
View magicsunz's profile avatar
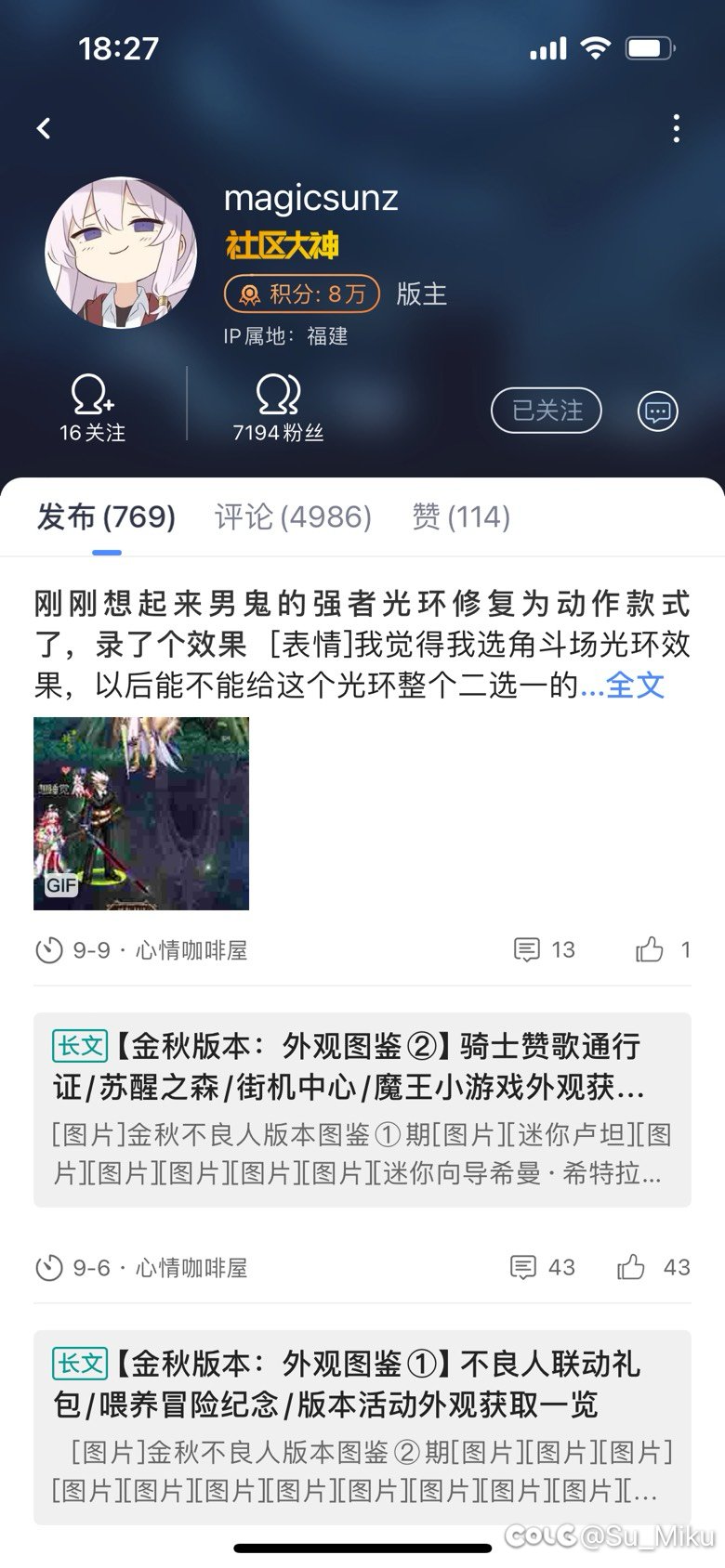[121, 253]
